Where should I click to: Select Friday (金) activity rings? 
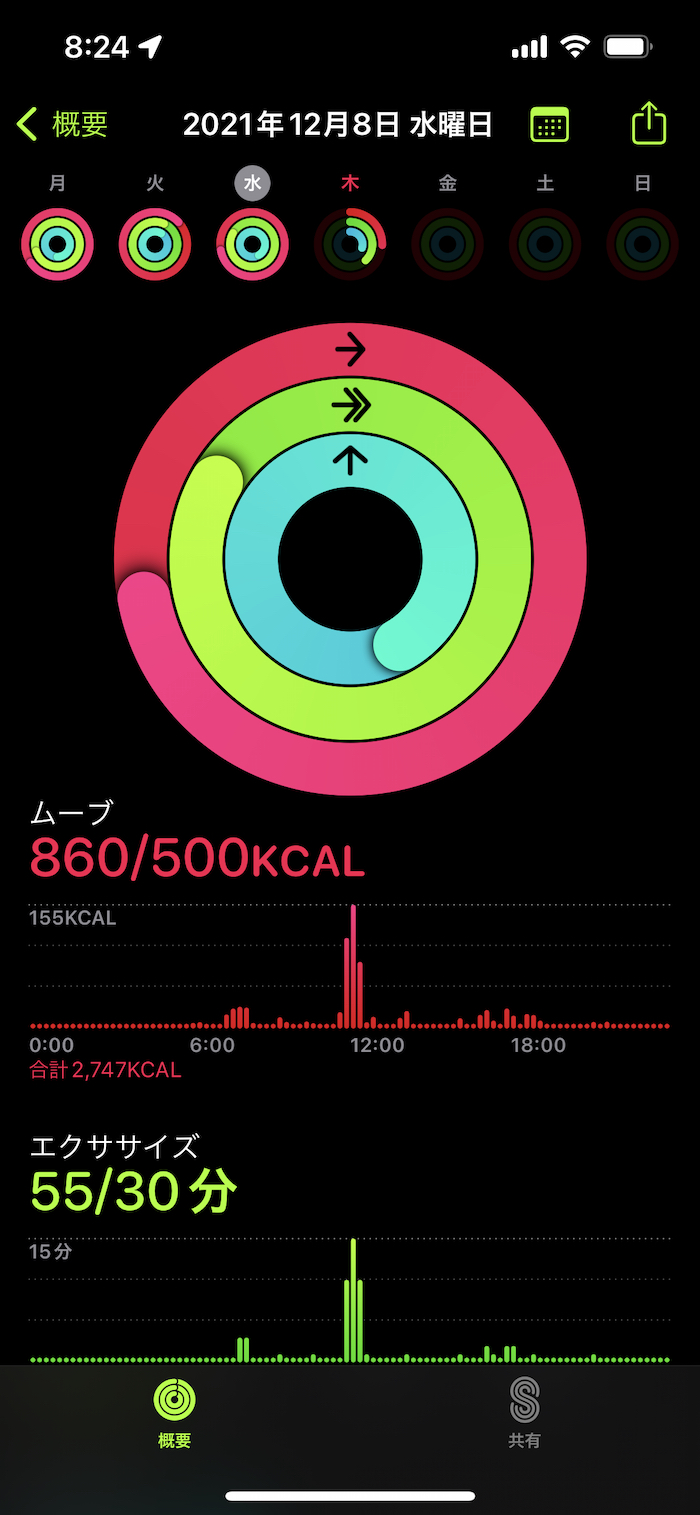point(448,243)
